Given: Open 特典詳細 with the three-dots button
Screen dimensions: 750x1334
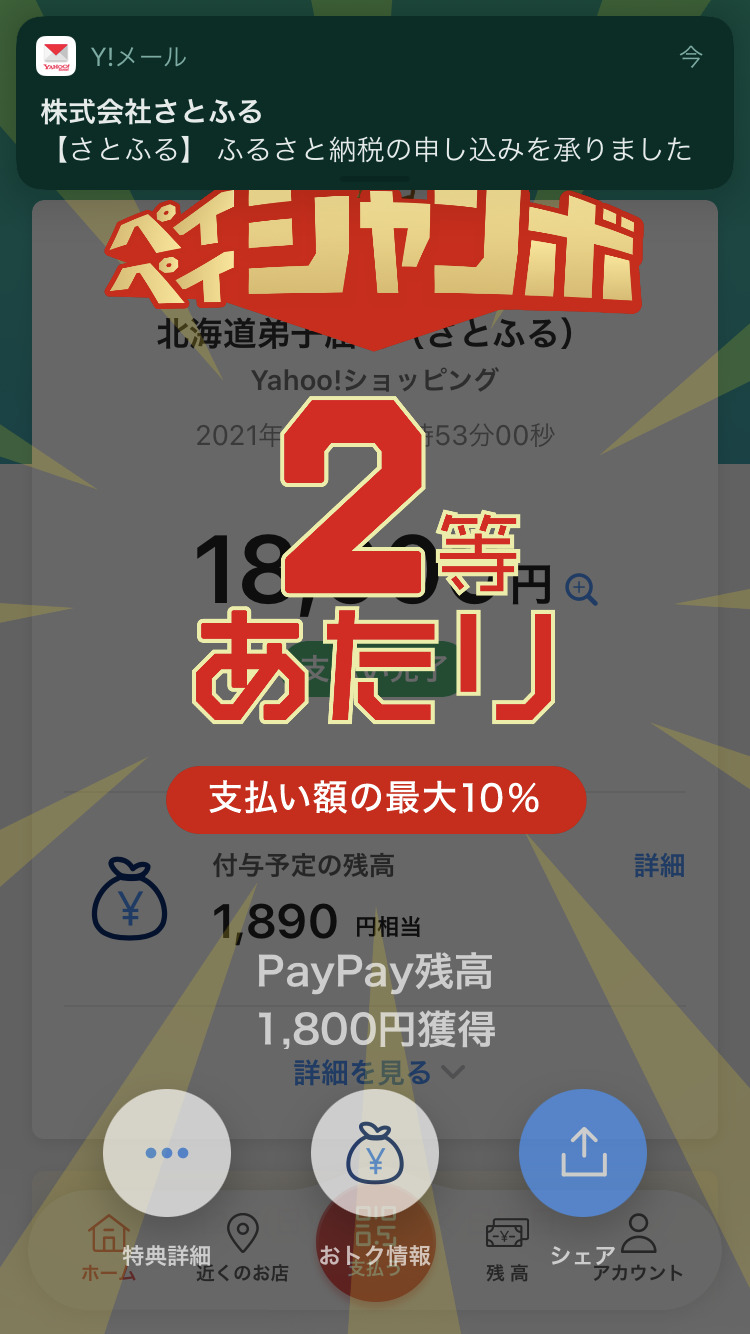Looking at the screenshot, I should click(167, 1153).
